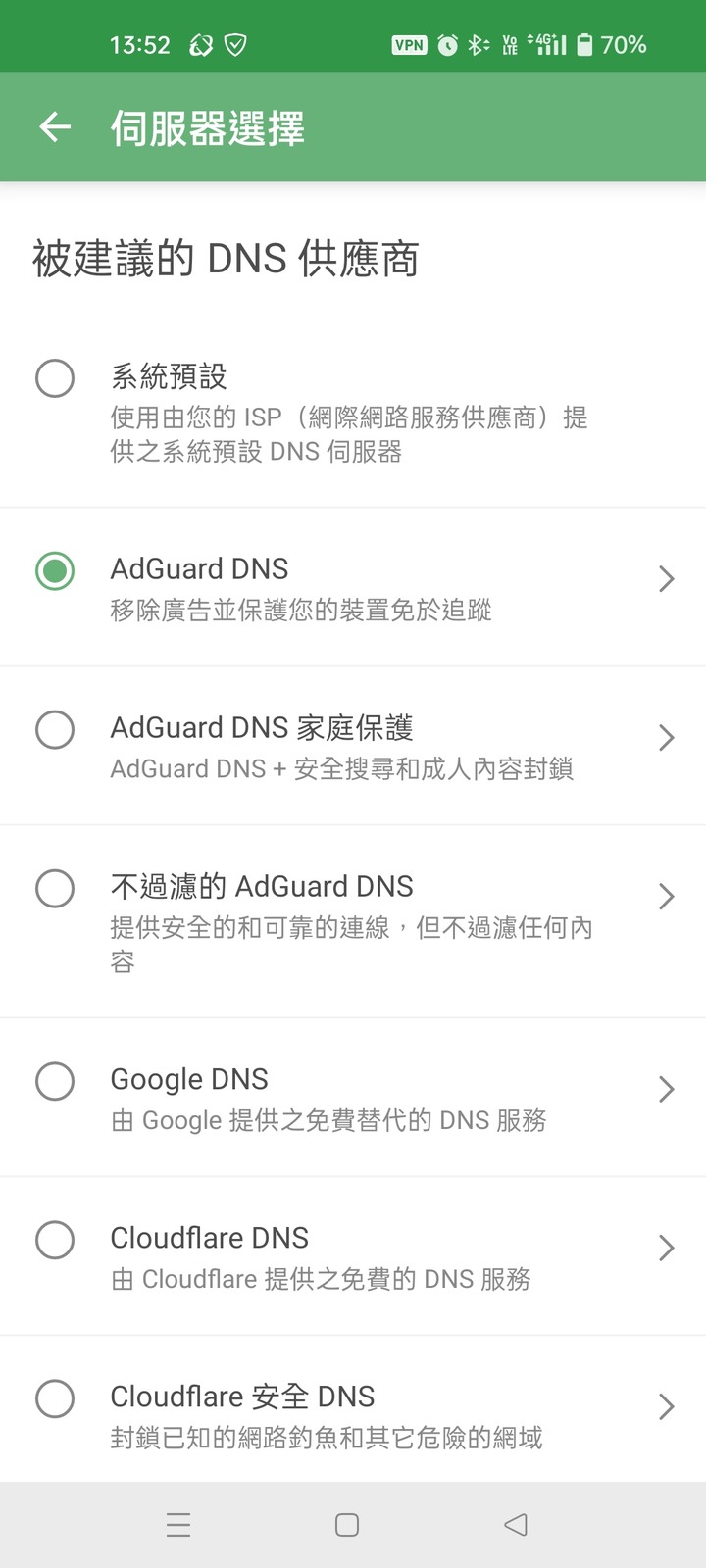The width and height of the screenshot is (706, 1568).
Task: Open Google DNS details via its chevron
Action: pyautogui.click(x=667, y=1089)
